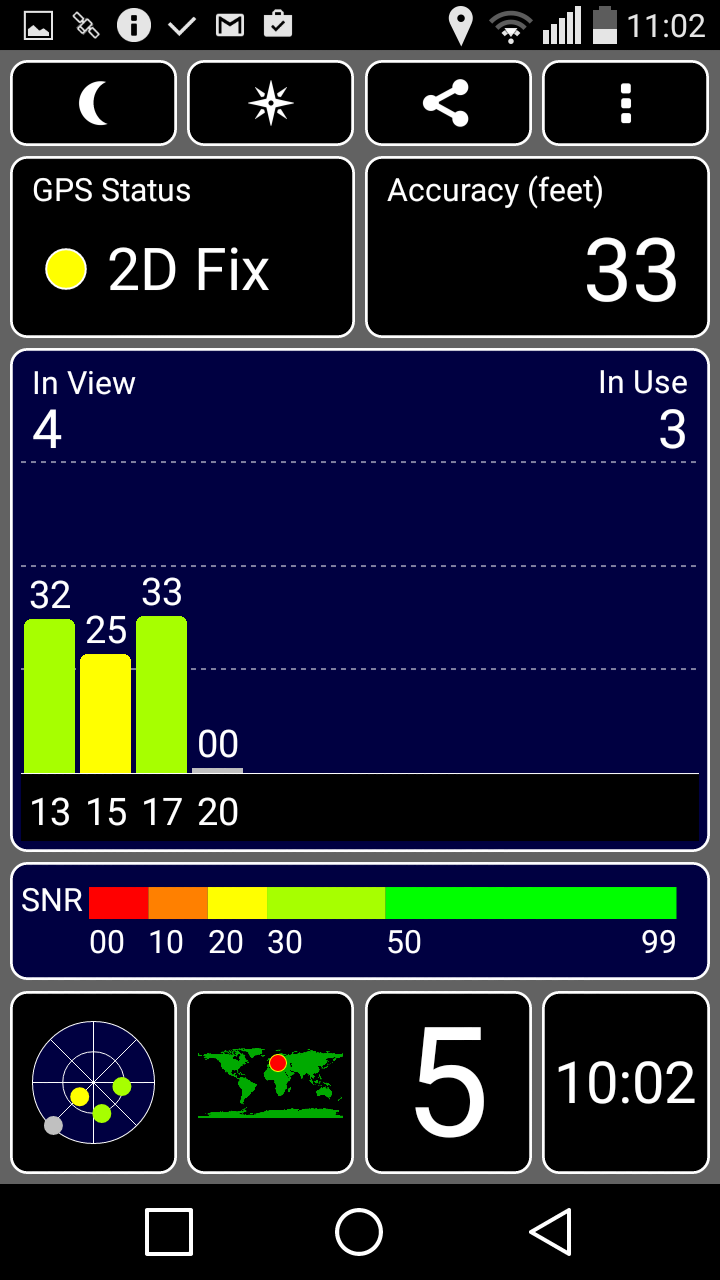Switch to night mode with moon icon
The height and width of the screenshot is (1280, 720).
(x=94, y=103)
